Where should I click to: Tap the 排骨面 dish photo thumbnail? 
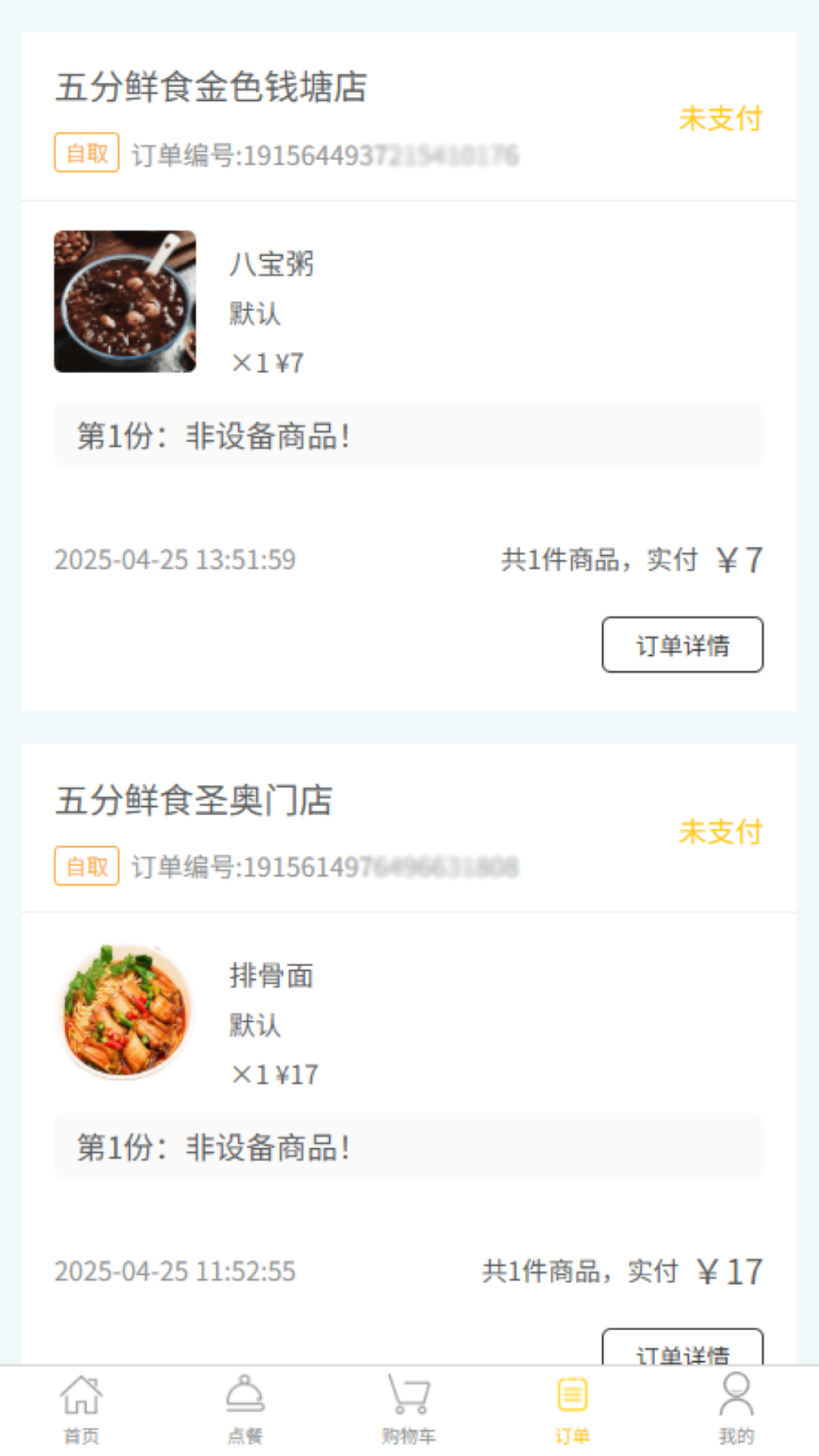coord(125,1009)
